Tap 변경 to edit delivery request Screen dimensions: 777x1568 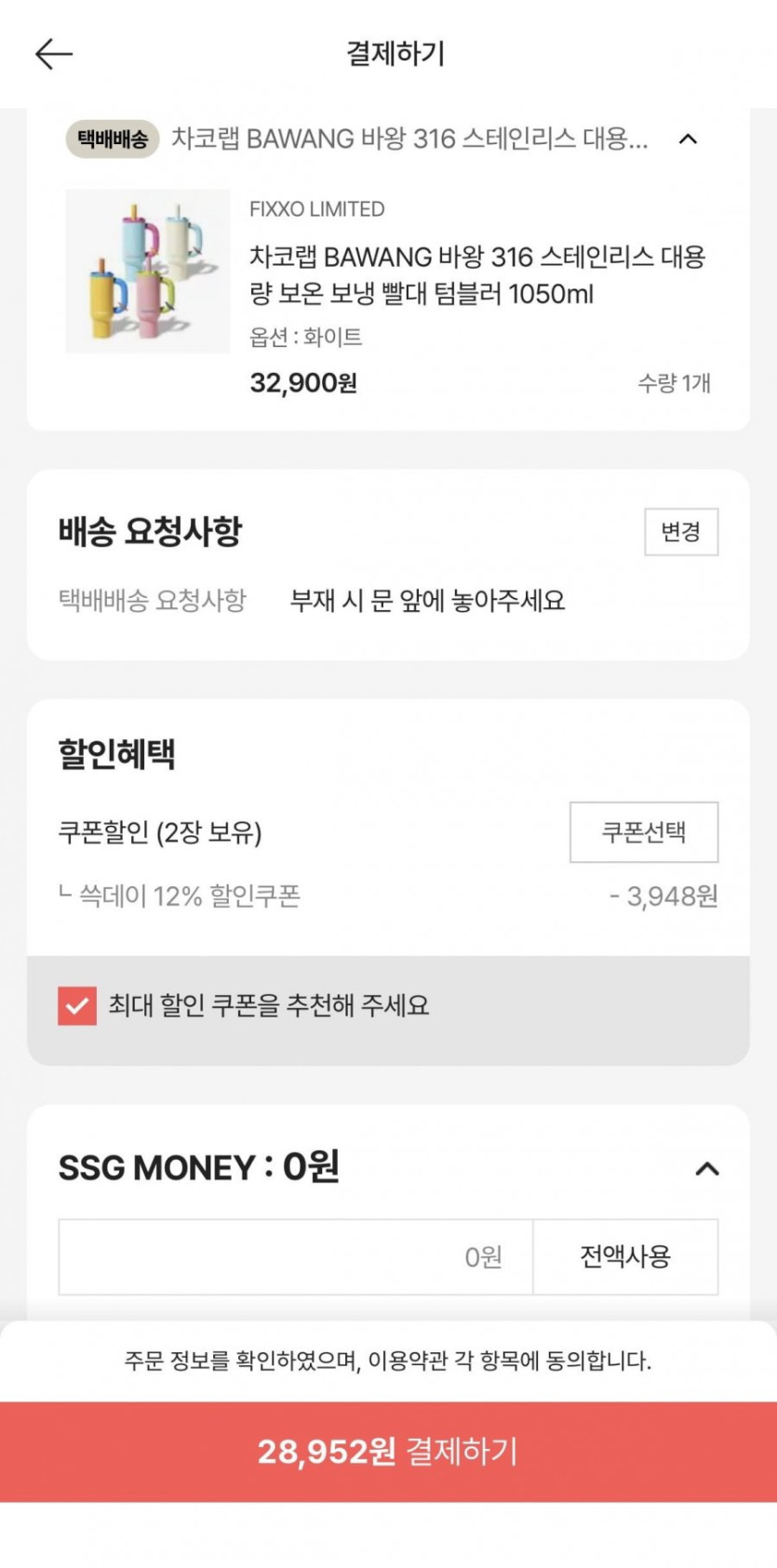tap(680, 532)
